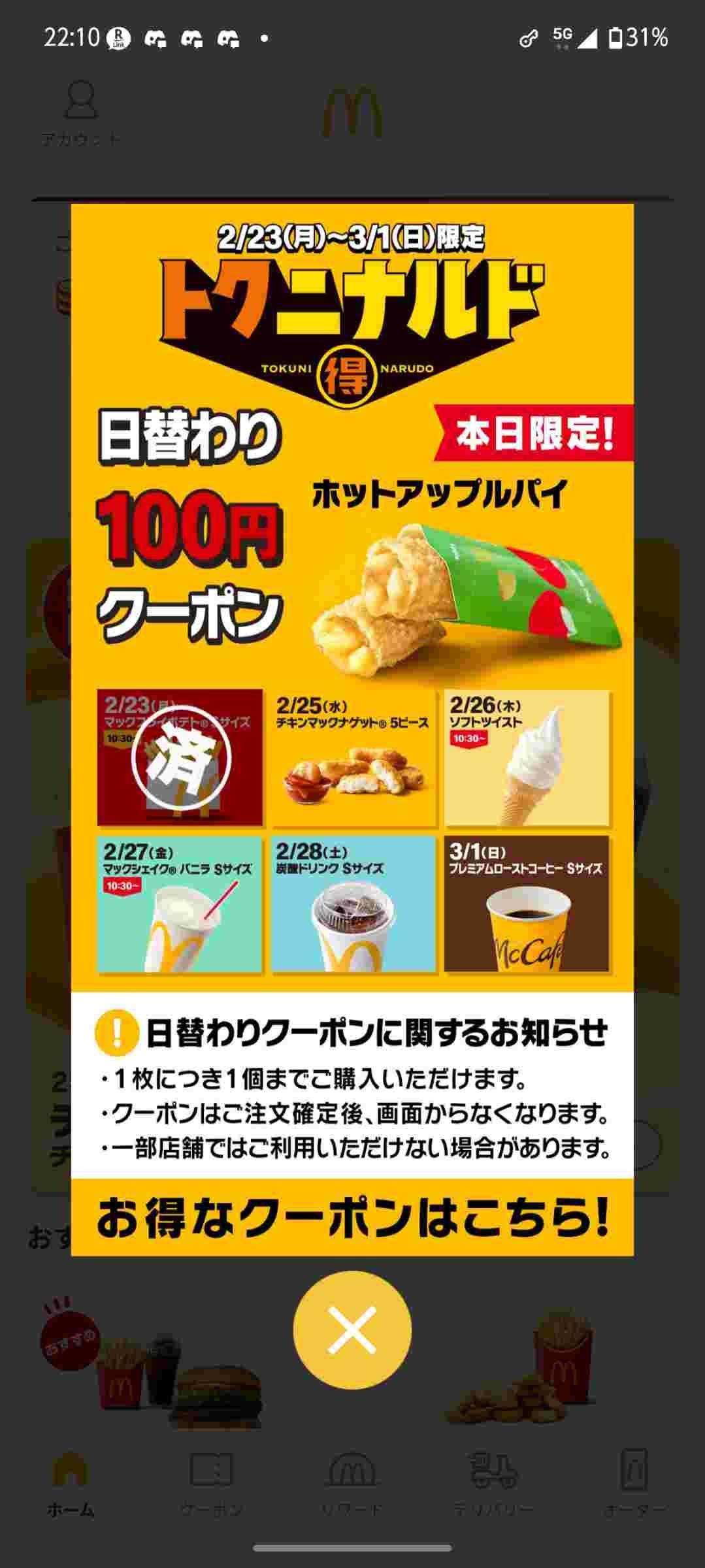The height and width of the screenshot is (1568, 705).
Task: Dismiss the Tokunarudo coupon popup
Action: [352, 1330]
